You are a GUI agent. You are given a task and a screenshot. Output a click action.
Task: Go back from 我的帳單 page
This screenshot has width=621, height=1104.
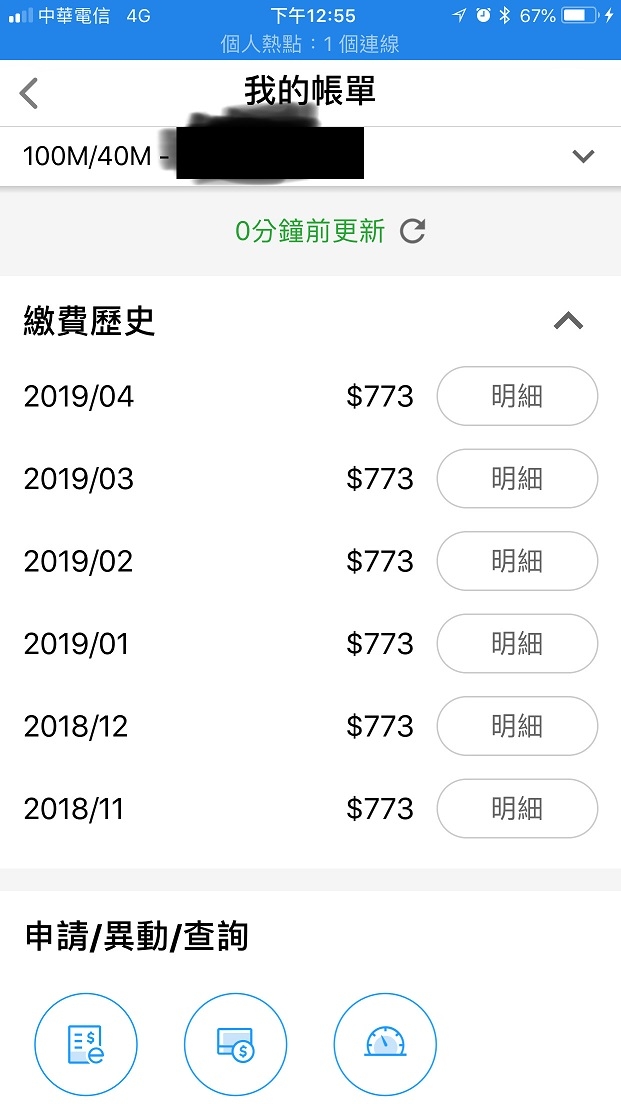tap(29, 94)
